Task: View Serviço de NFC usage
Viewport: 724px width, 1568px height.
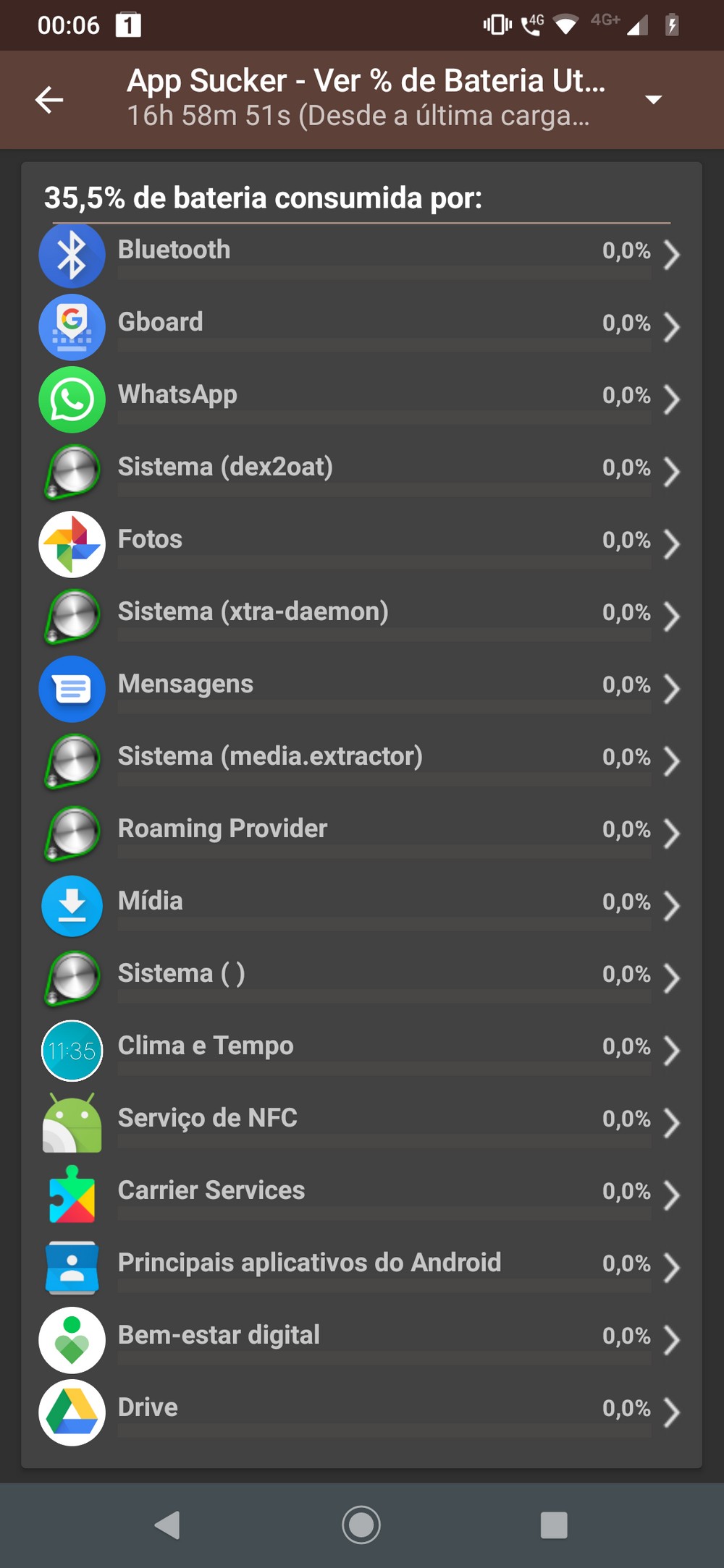Action: tap(361, 1123)
